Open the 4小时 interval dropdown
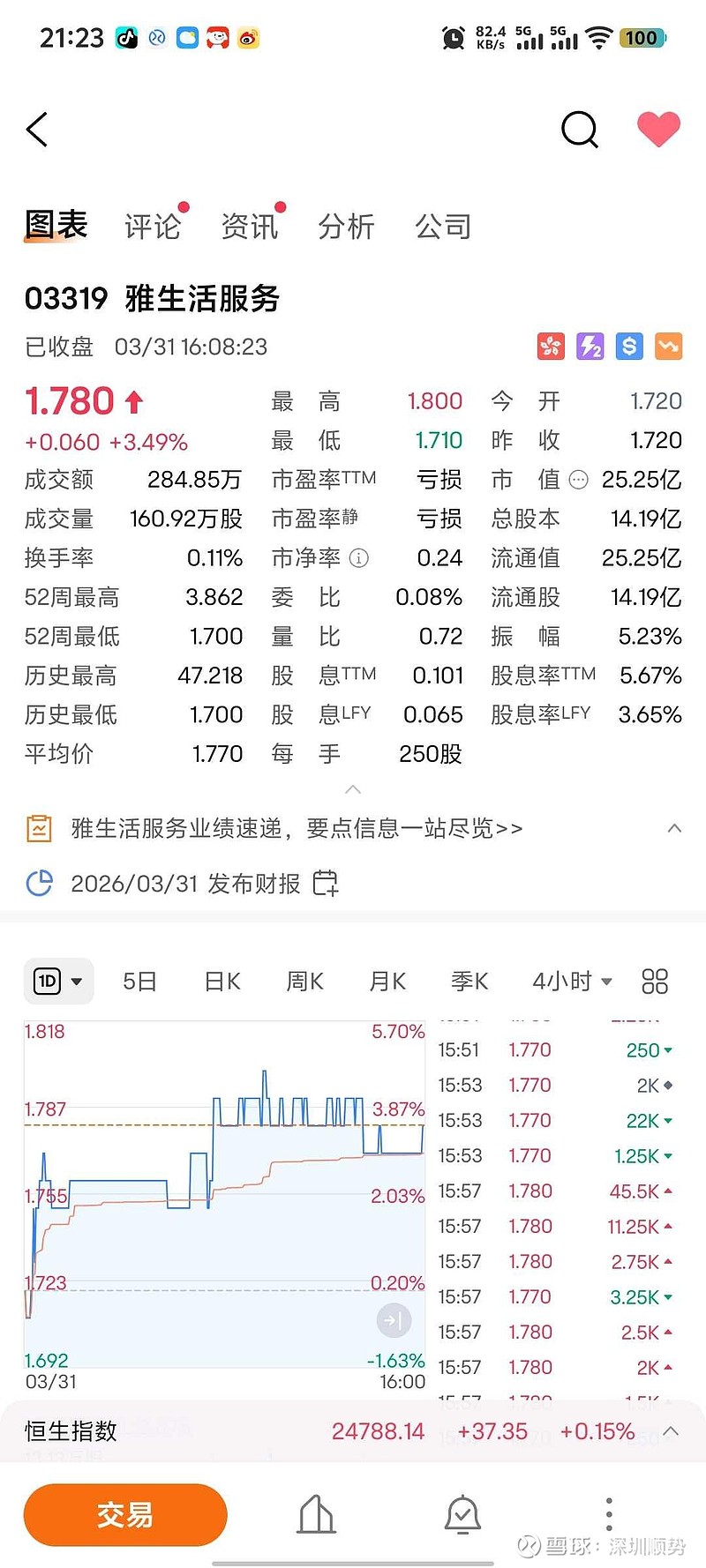 [572, 981]
